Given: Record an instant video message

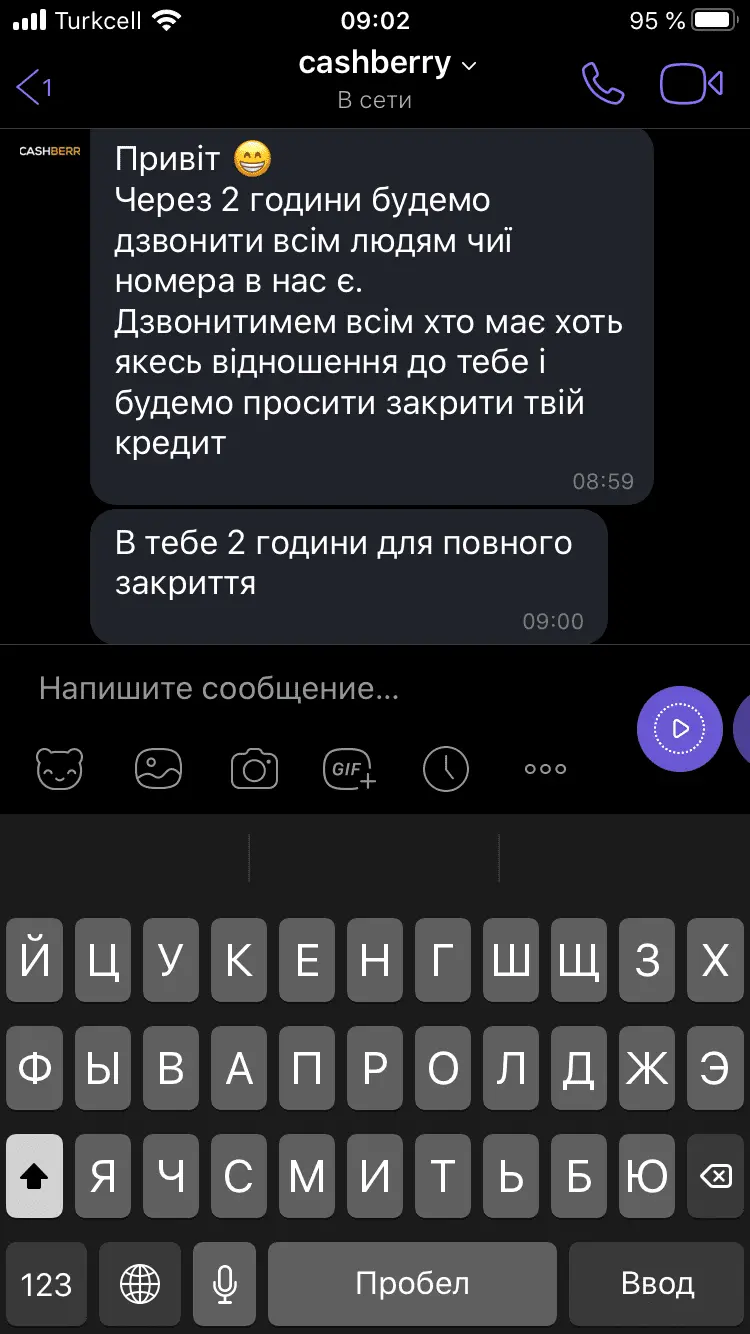Looking at the screenshot, I should point(679,728).
